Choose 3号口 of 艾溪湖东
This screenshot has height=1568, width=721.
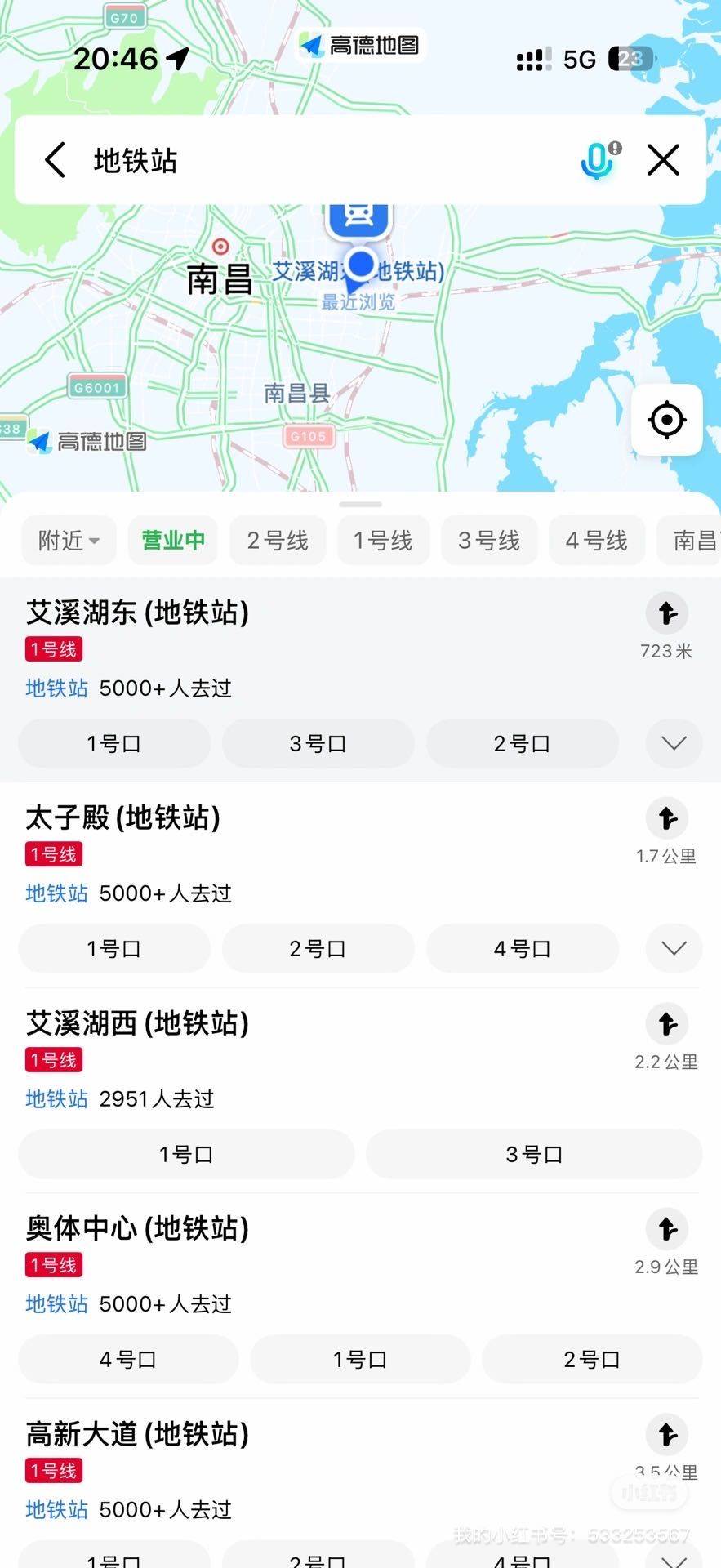[318, 744]
